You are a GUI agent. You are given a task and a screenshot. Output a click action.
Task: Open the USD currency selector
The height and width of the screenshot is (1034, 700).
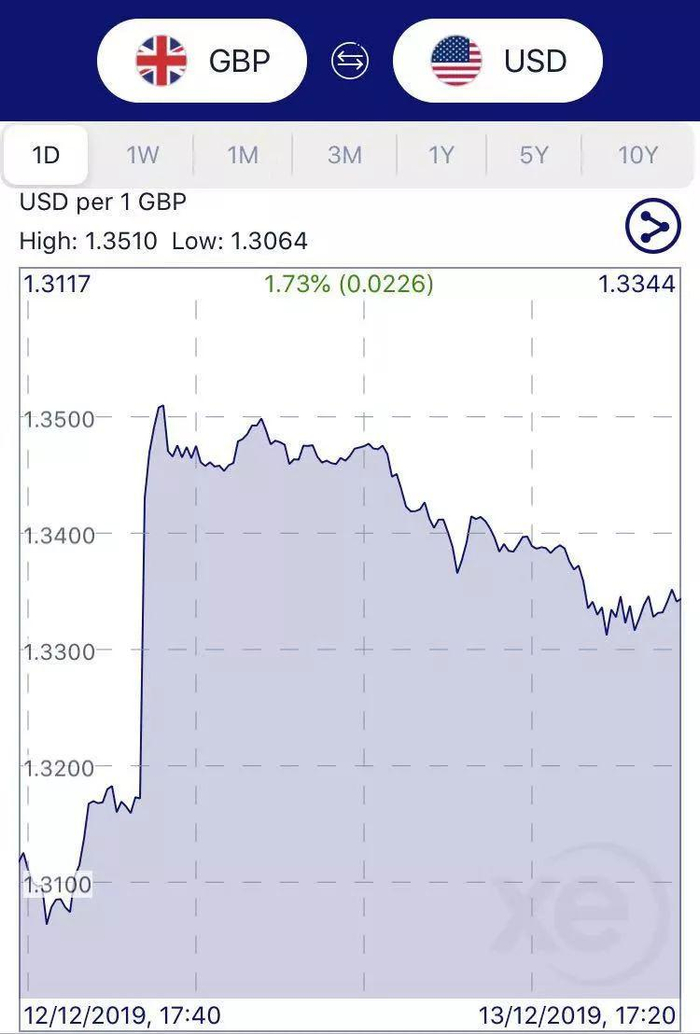click(498, 61)
